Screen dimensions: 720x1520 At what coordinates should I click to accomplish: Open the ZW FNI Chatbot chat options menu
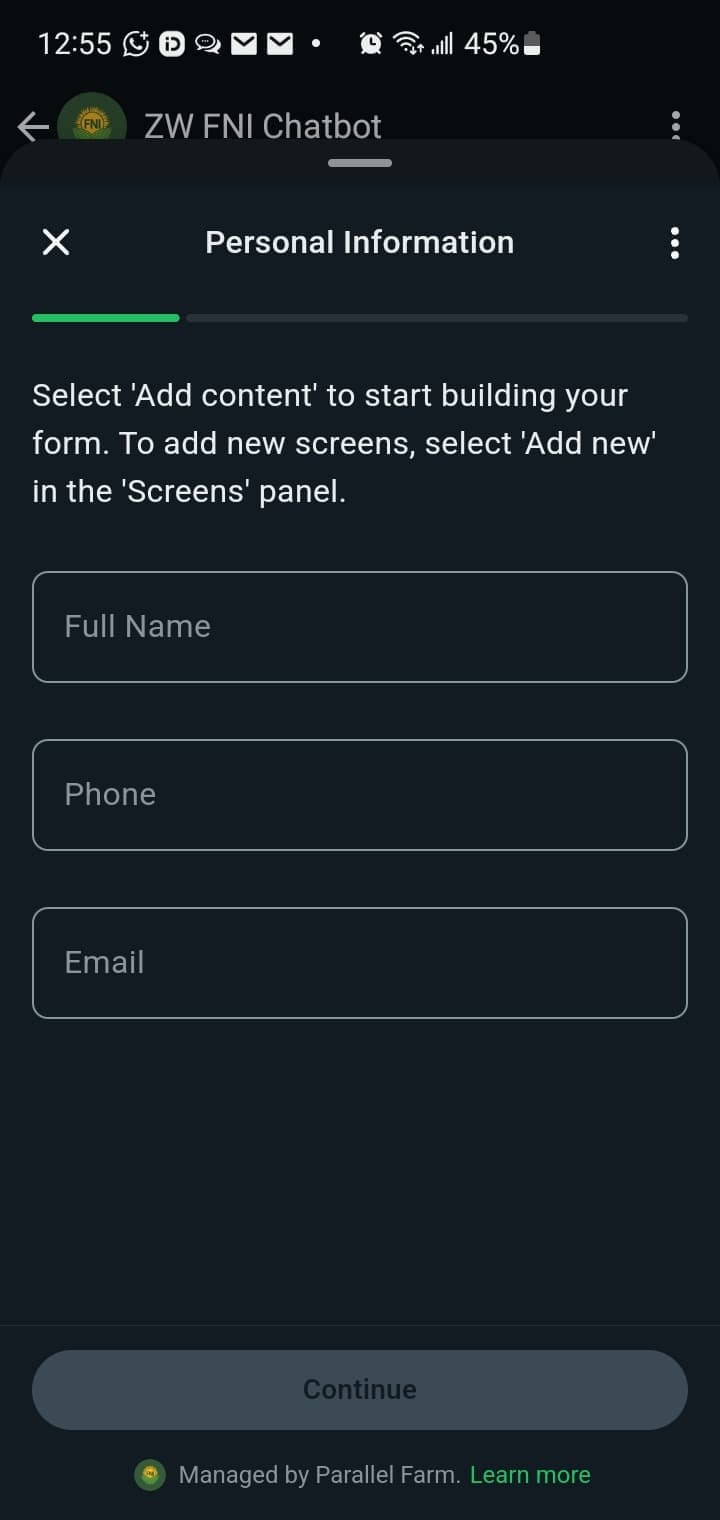click(675, 126)
